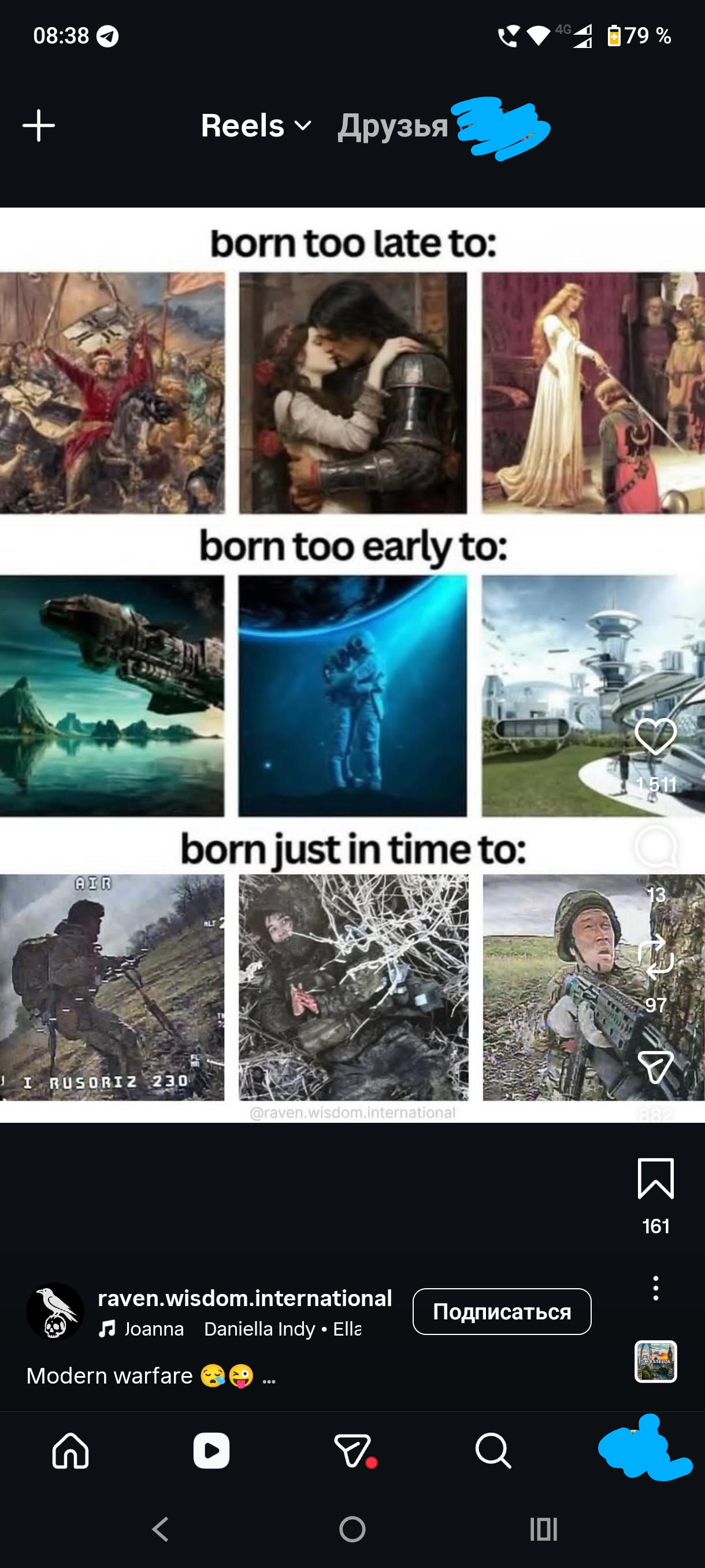Like this reel with the heart icon

[x=655, y=737]
